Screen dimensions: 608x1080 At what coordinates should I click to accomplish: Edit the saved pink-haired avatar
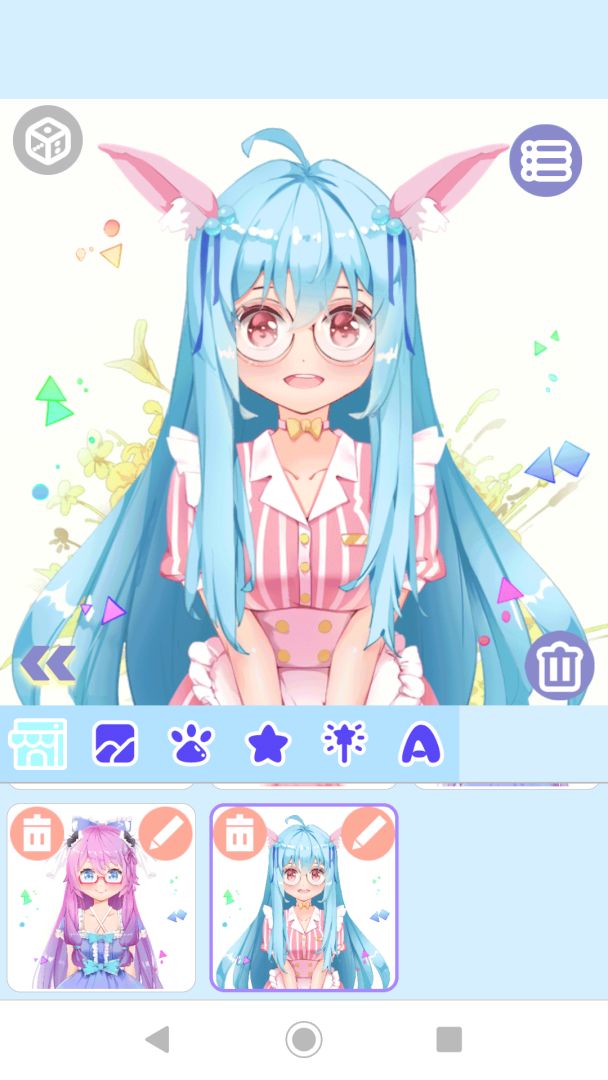(x=166, y=833)
